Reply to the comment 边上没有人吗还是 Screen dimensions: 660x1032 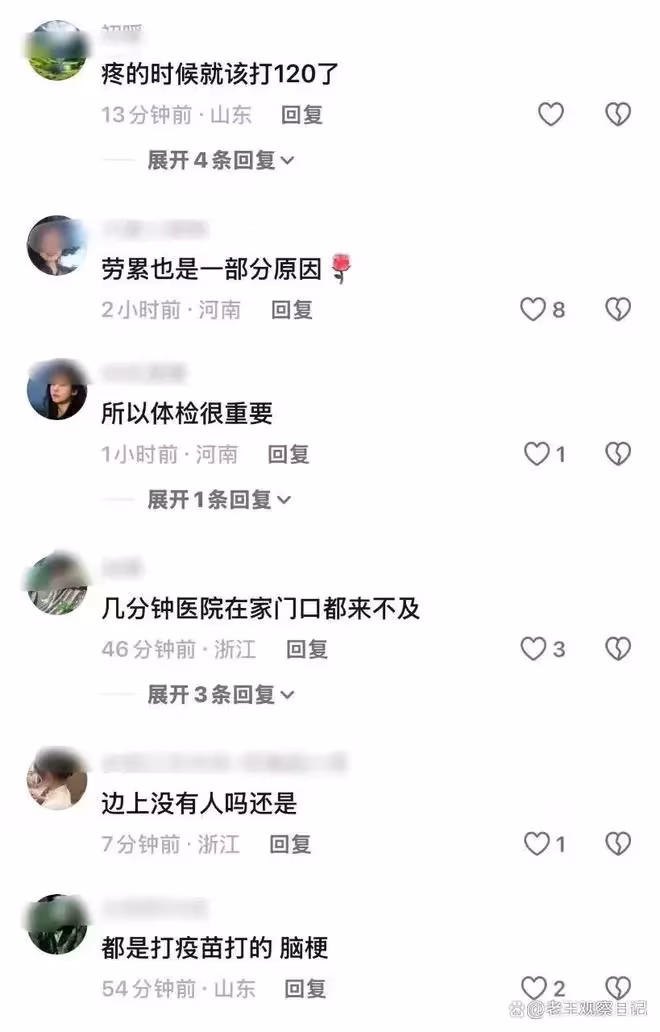click(290, 845)
